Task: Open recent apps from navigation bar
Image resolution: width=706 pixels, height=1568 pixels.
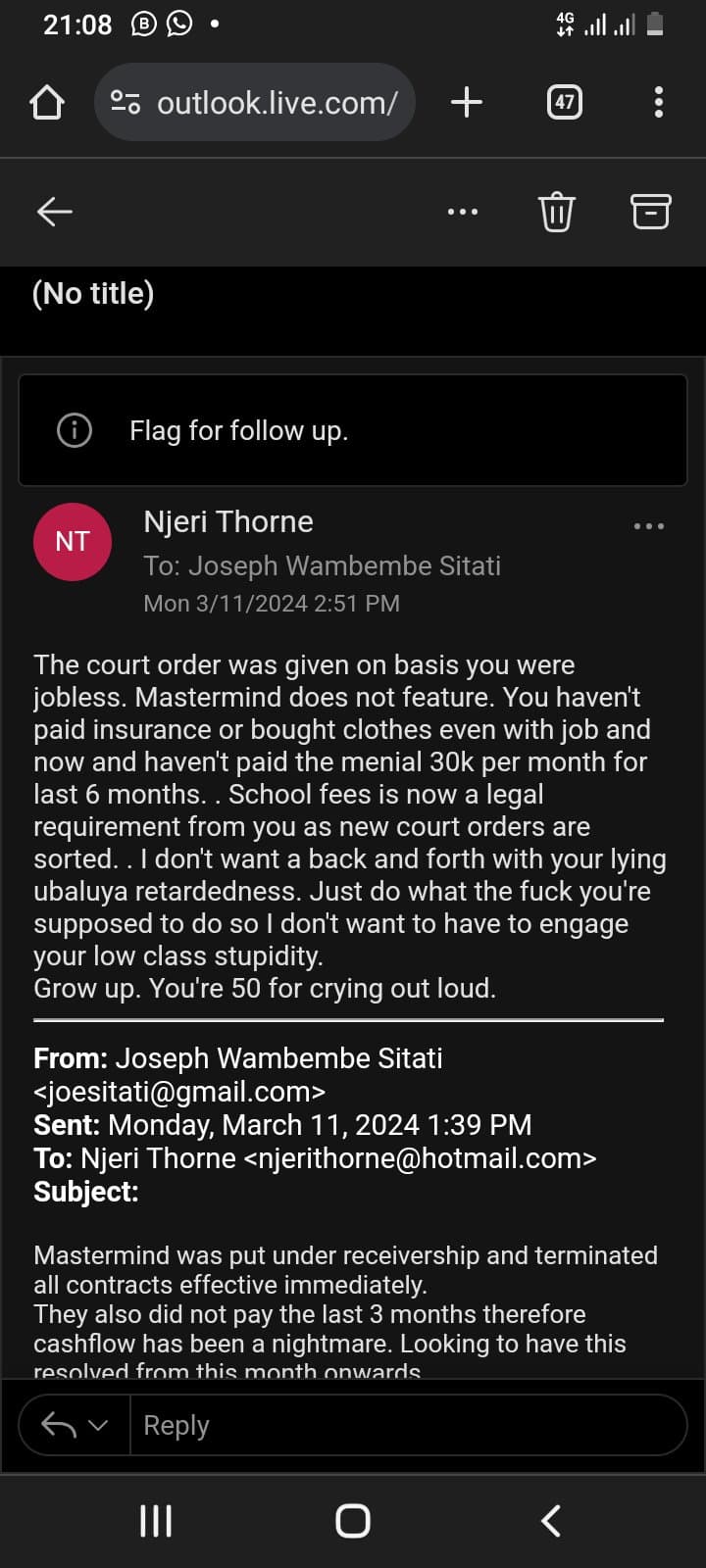Action: [156, 1521]
